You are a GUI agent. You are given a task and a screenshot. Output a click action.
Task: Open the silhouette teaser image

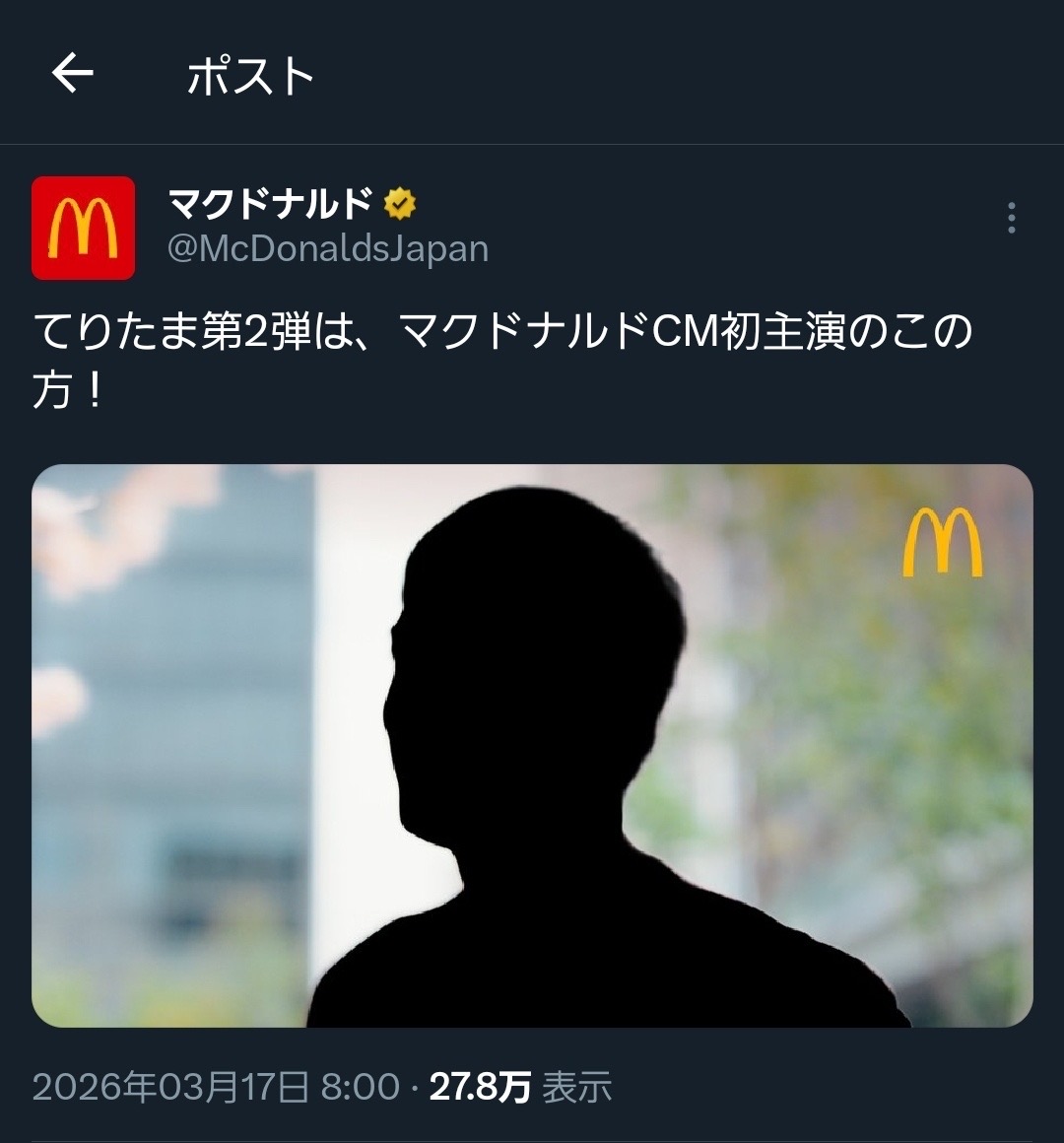[x=532, y=745]
